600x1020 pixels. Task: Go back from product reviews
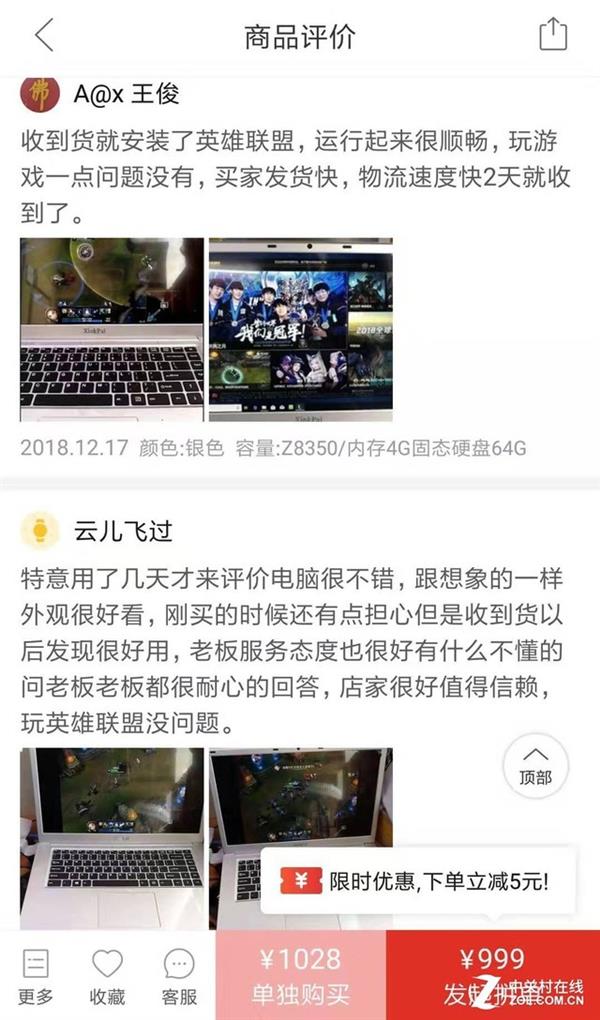click(43, 36)
